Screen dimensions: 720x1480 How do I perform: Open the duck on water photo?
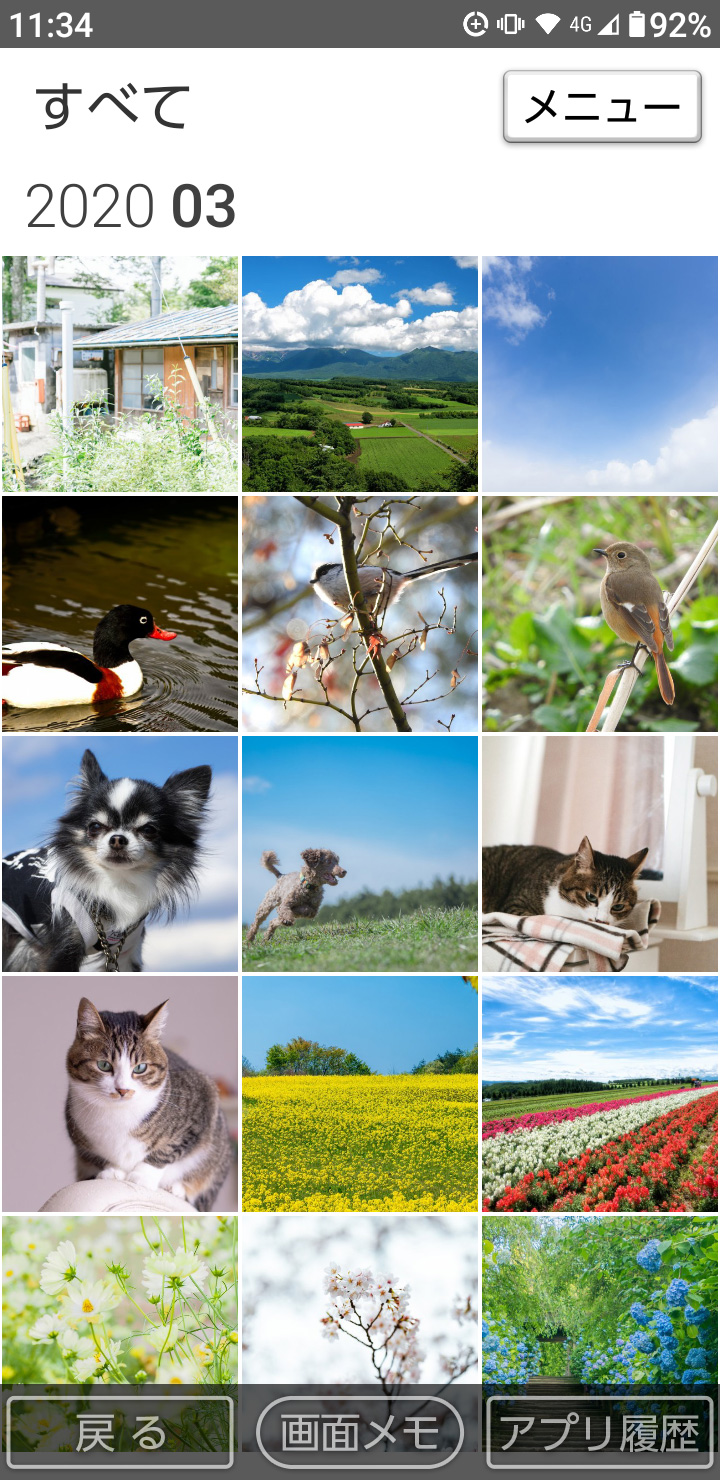[120, 614]
